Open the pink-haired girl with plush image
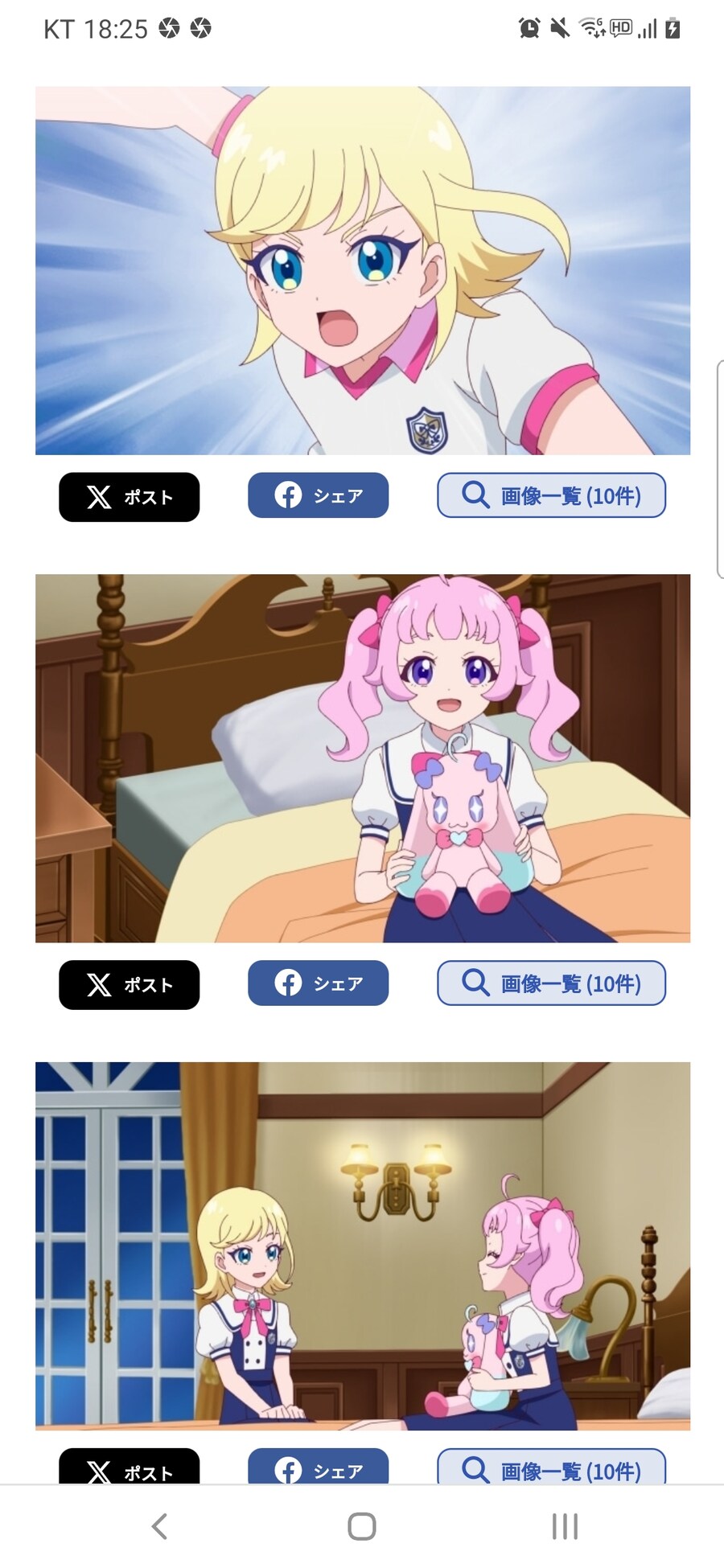Image resolution: width=724 pixels, height=1568 pixels. click(362, 757)
